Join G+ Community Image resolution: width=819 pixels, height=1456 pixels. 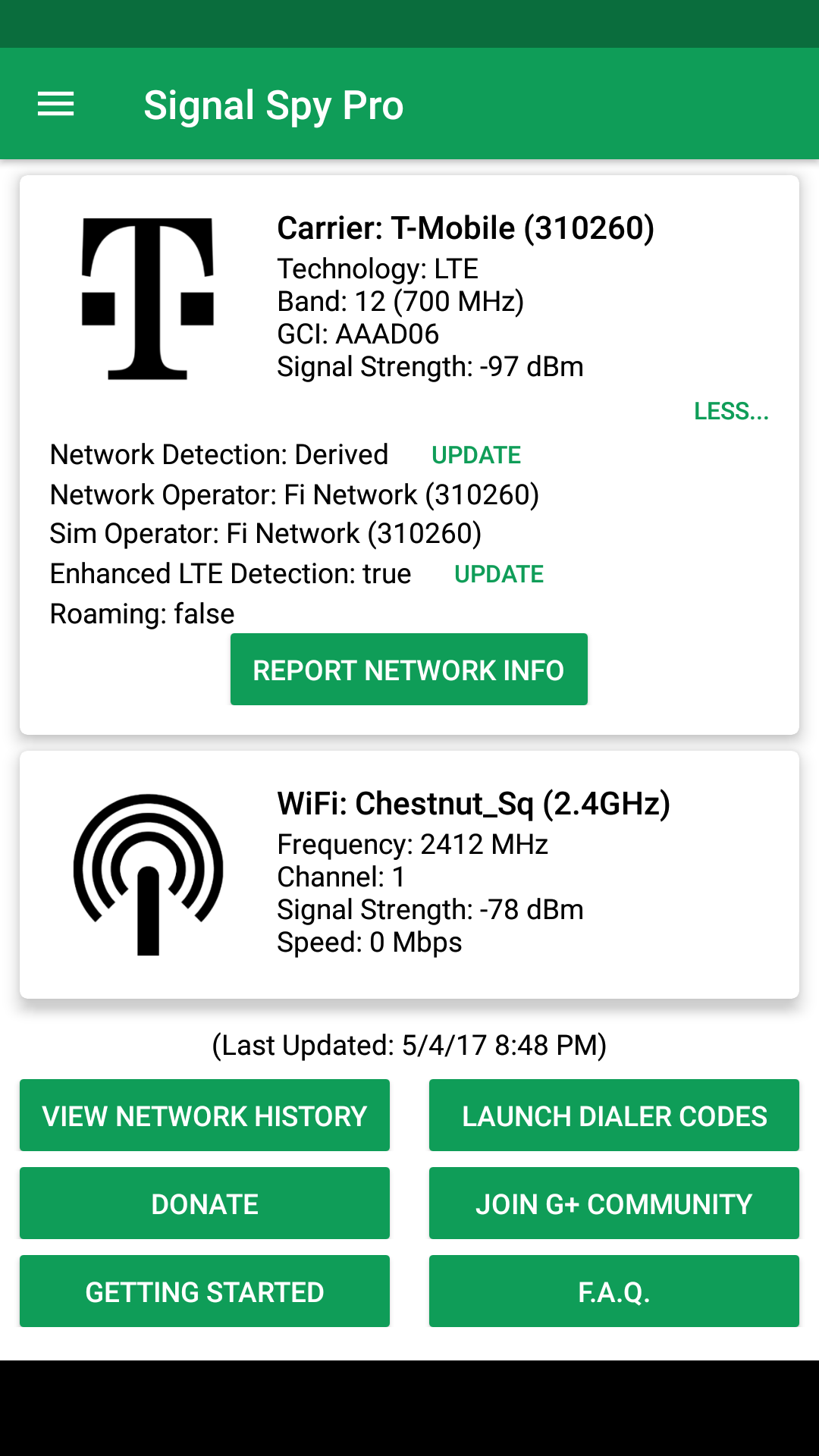(614, 1203)
